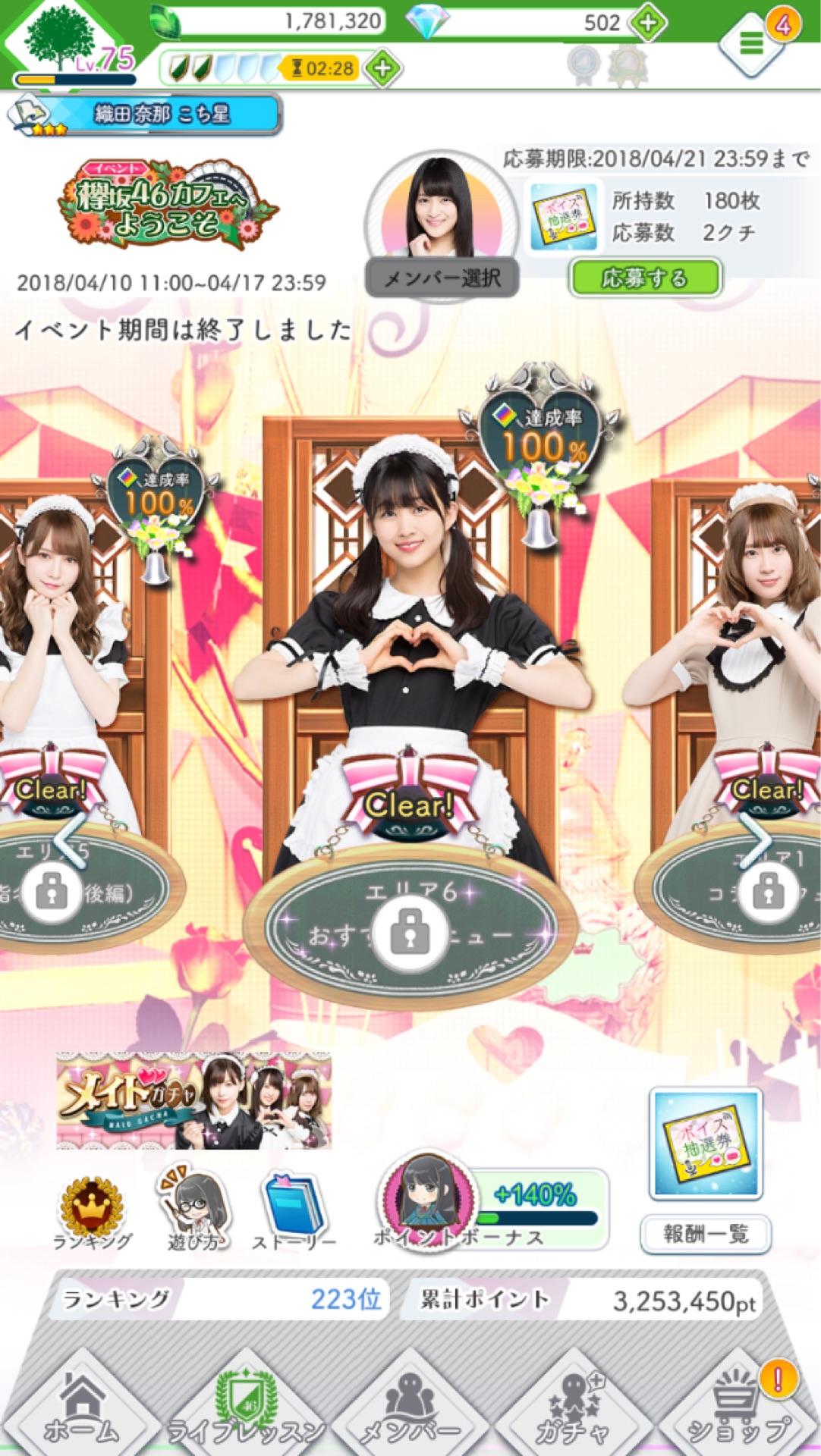Switch to ライブレッスン tab
The height and width of the screenshot is (1456, 821).
tap(245, 1410)
